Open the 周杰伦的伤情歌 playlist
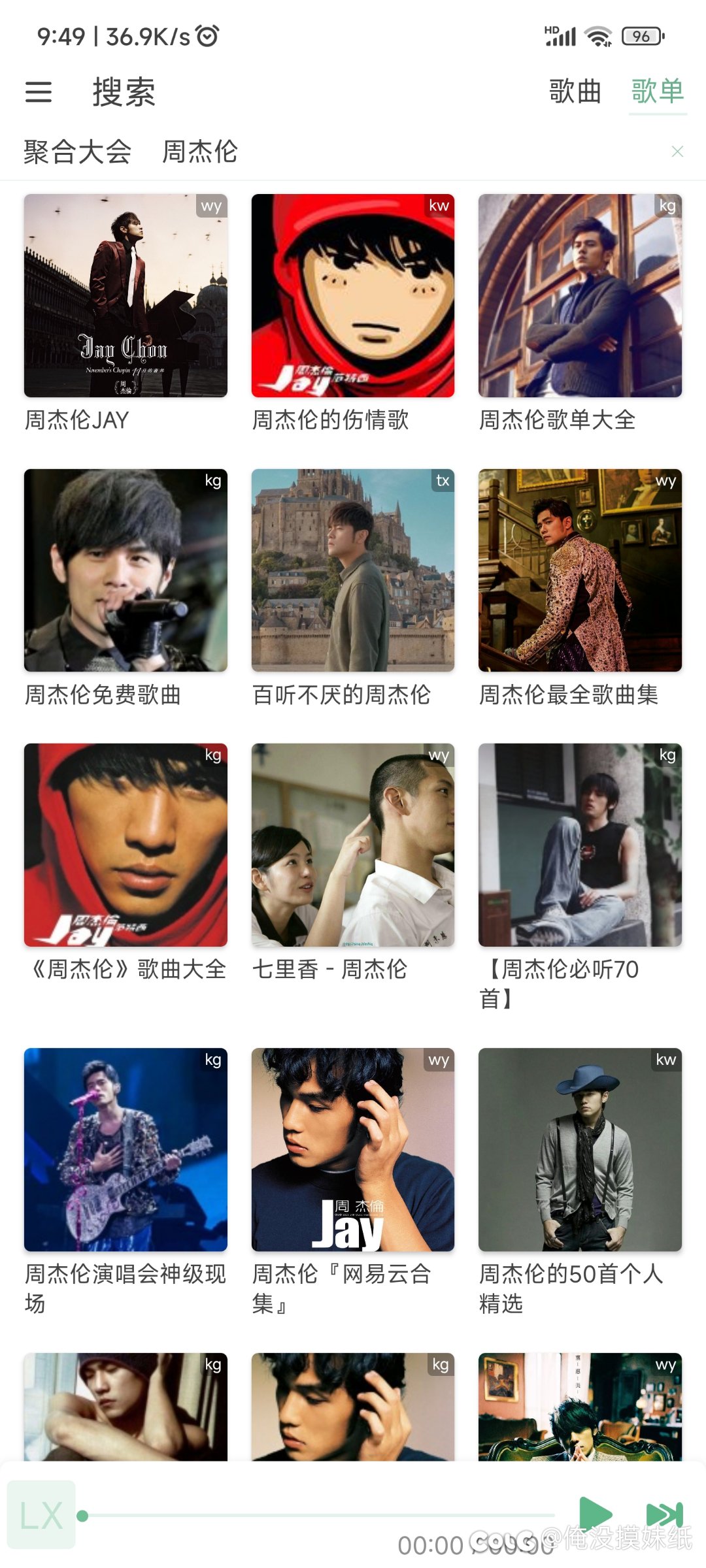This screenshot has height=1568, width=706. [353, 296]
